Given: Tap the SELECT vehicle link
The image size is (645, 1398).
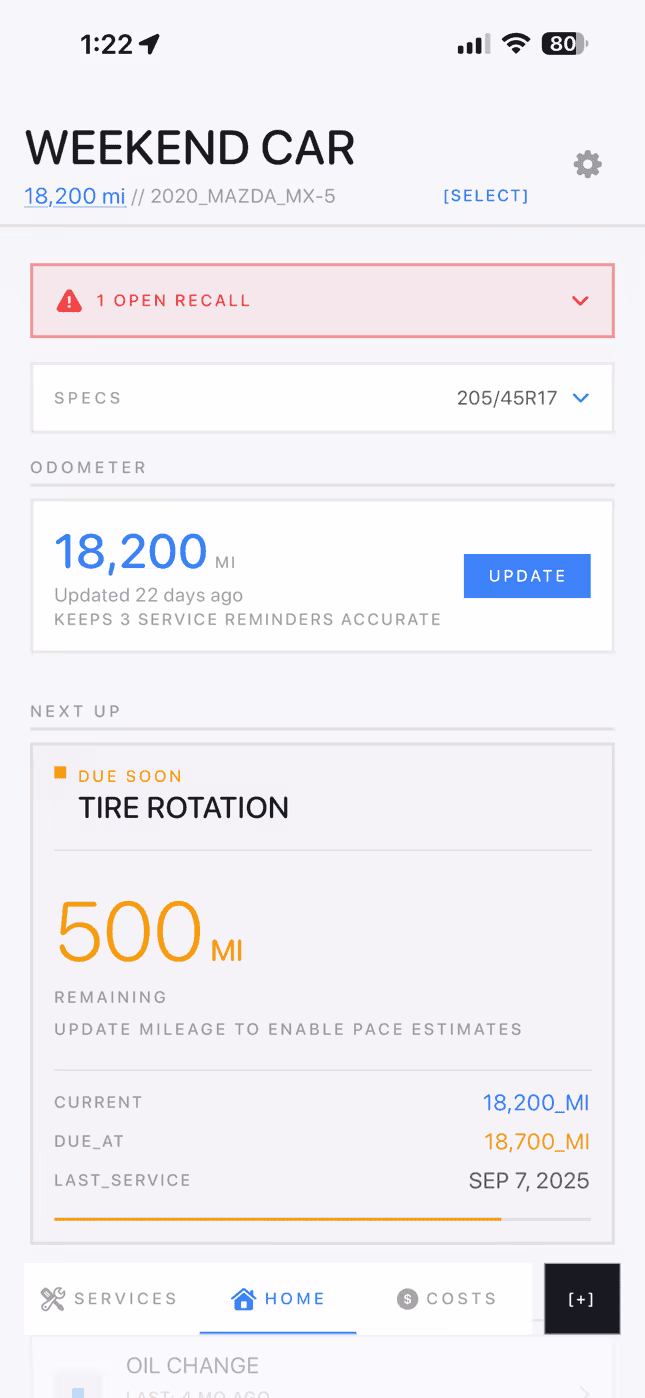Looking at the screenshot, I should (x=485, y=196).
